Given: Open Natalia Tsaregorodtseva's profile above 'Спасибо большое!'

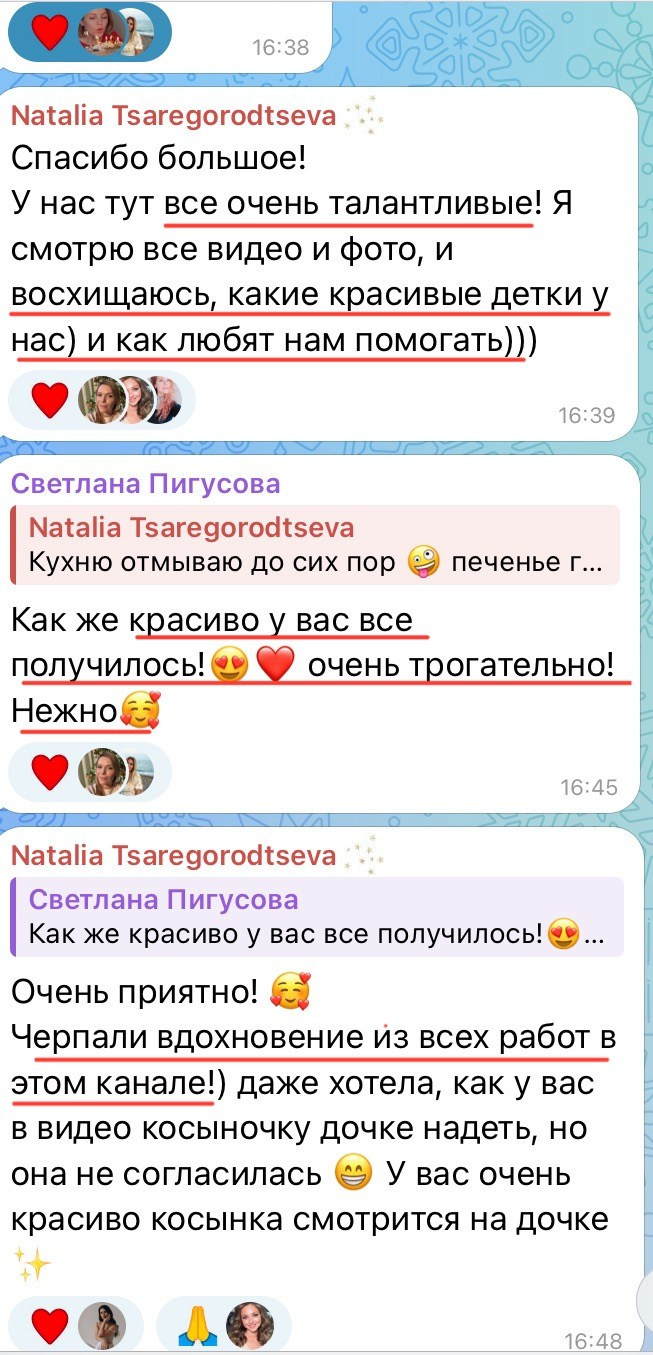Looking at the screenshot, I should 173,116.
